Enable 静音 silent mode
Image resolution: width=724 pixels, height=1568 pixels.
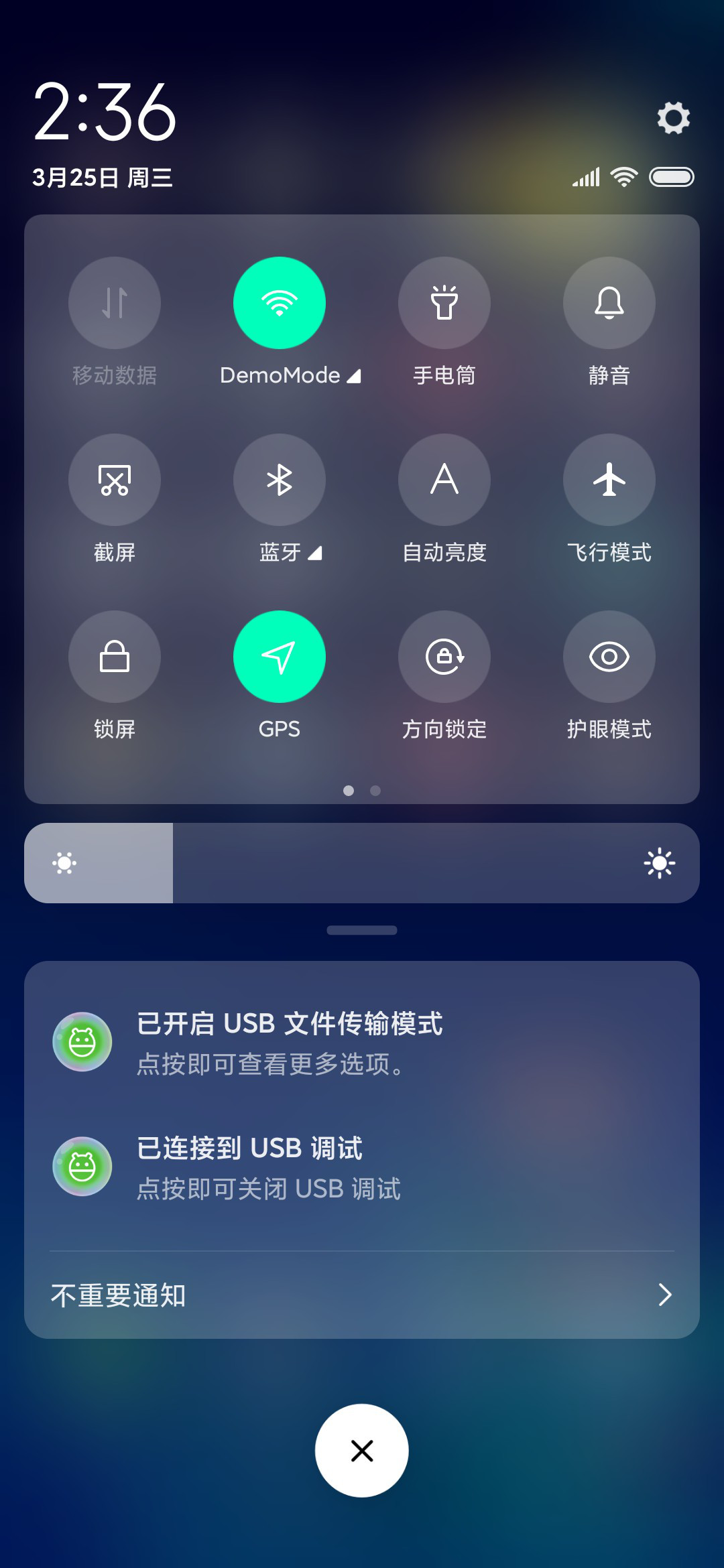click(x=609, y=303)
